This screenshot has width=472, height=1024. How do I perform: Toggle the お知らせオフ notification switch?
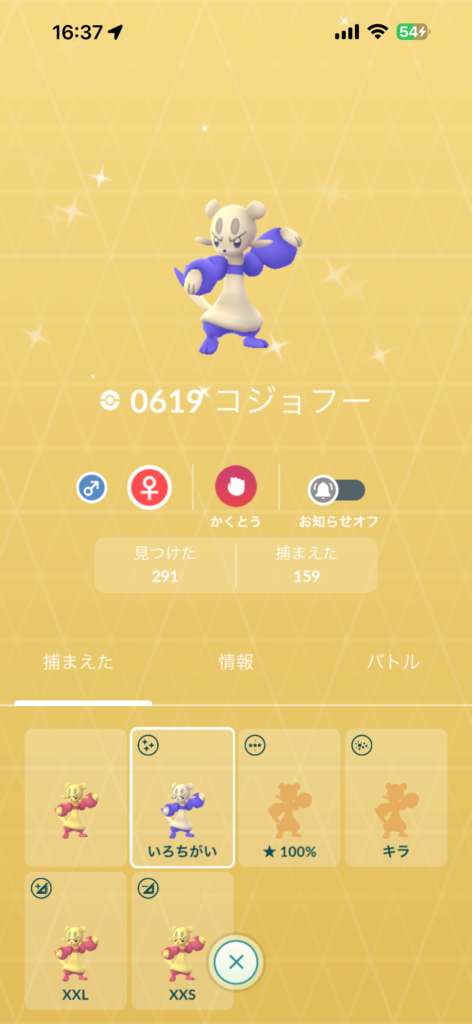(x=336, y=489)
